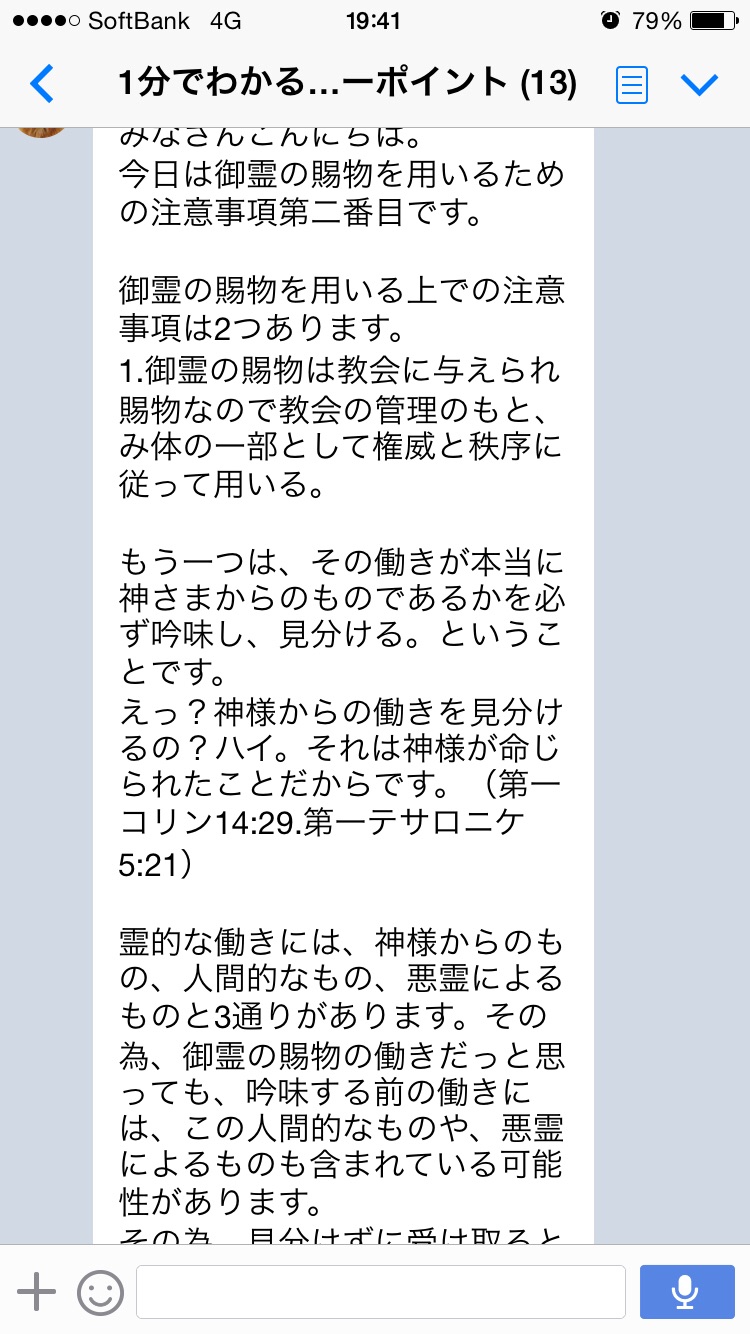750x1334 pixels.
Task: Open the notes icon in header
Action: point(632,85)
